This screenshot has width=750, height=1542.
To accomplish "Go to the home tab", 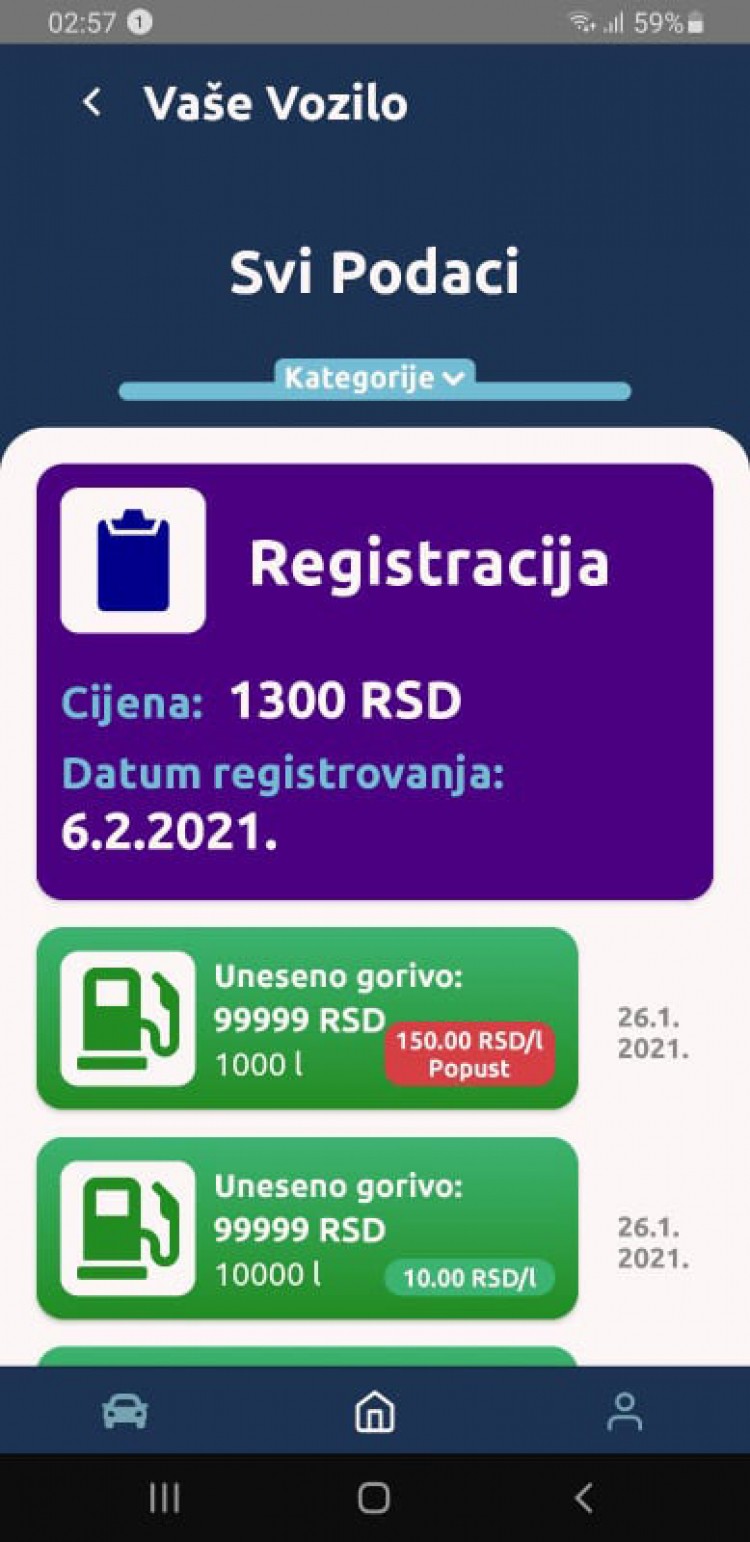I will (375, 1411).
